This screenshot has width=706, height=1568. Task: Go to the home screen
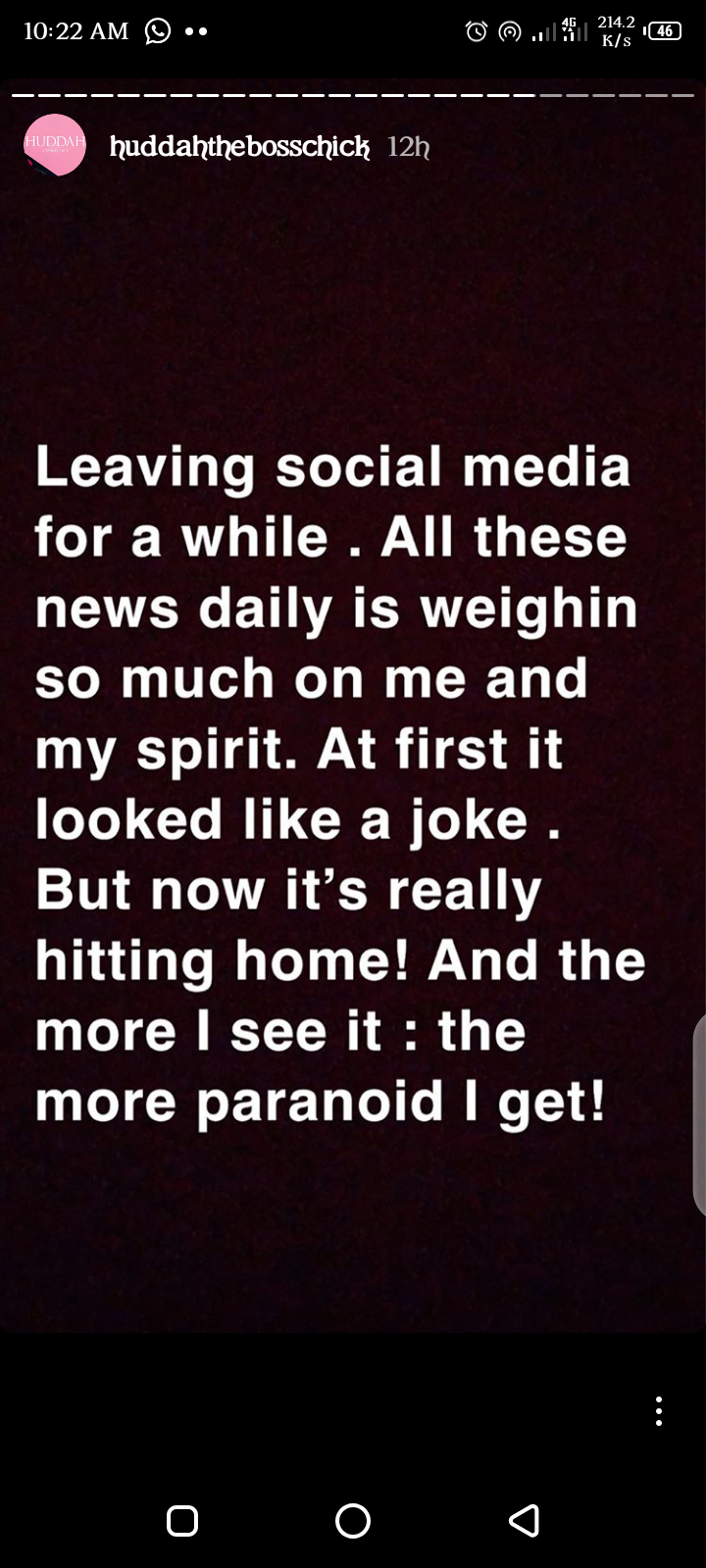(x=353, y=1520)
